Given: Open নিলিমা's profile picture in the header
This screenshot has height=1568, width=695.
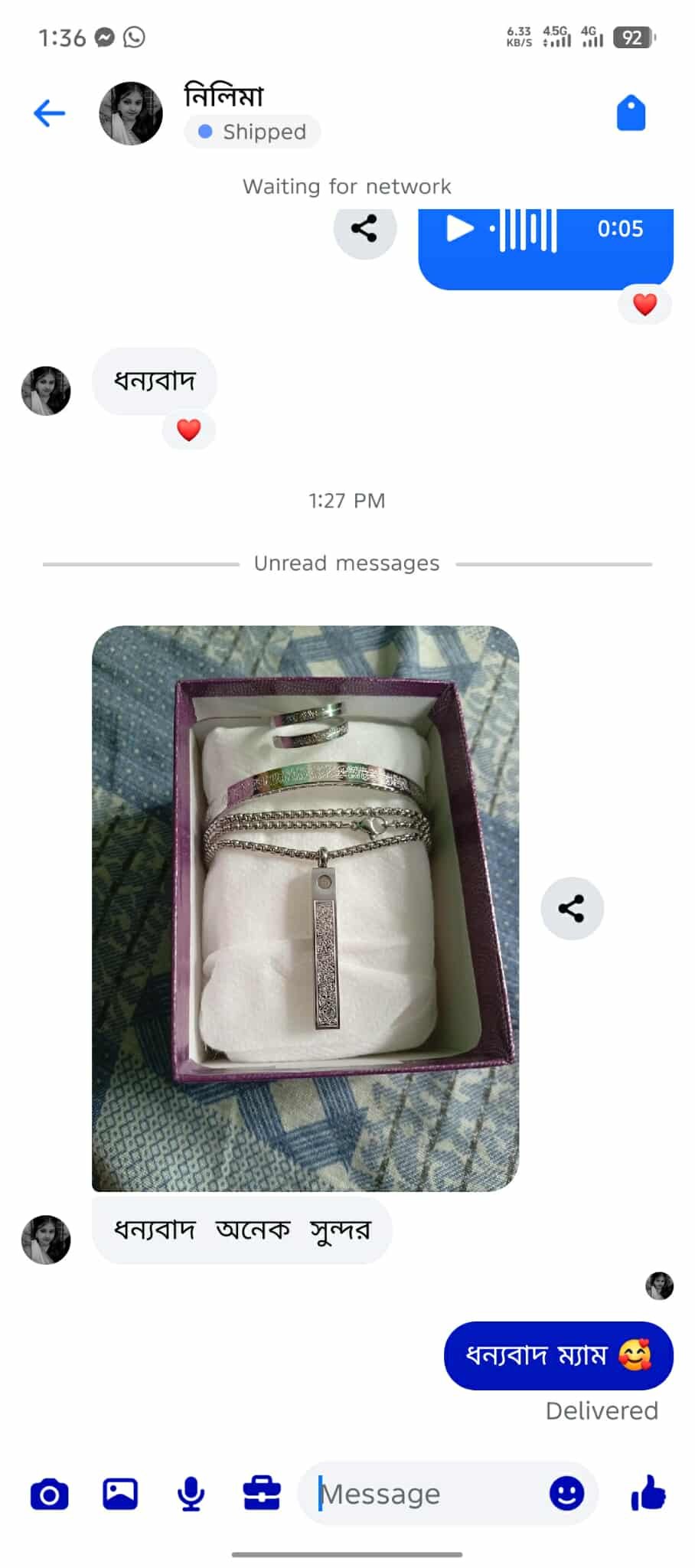Looking at the screenshot, I should click(x=131, y=114).
